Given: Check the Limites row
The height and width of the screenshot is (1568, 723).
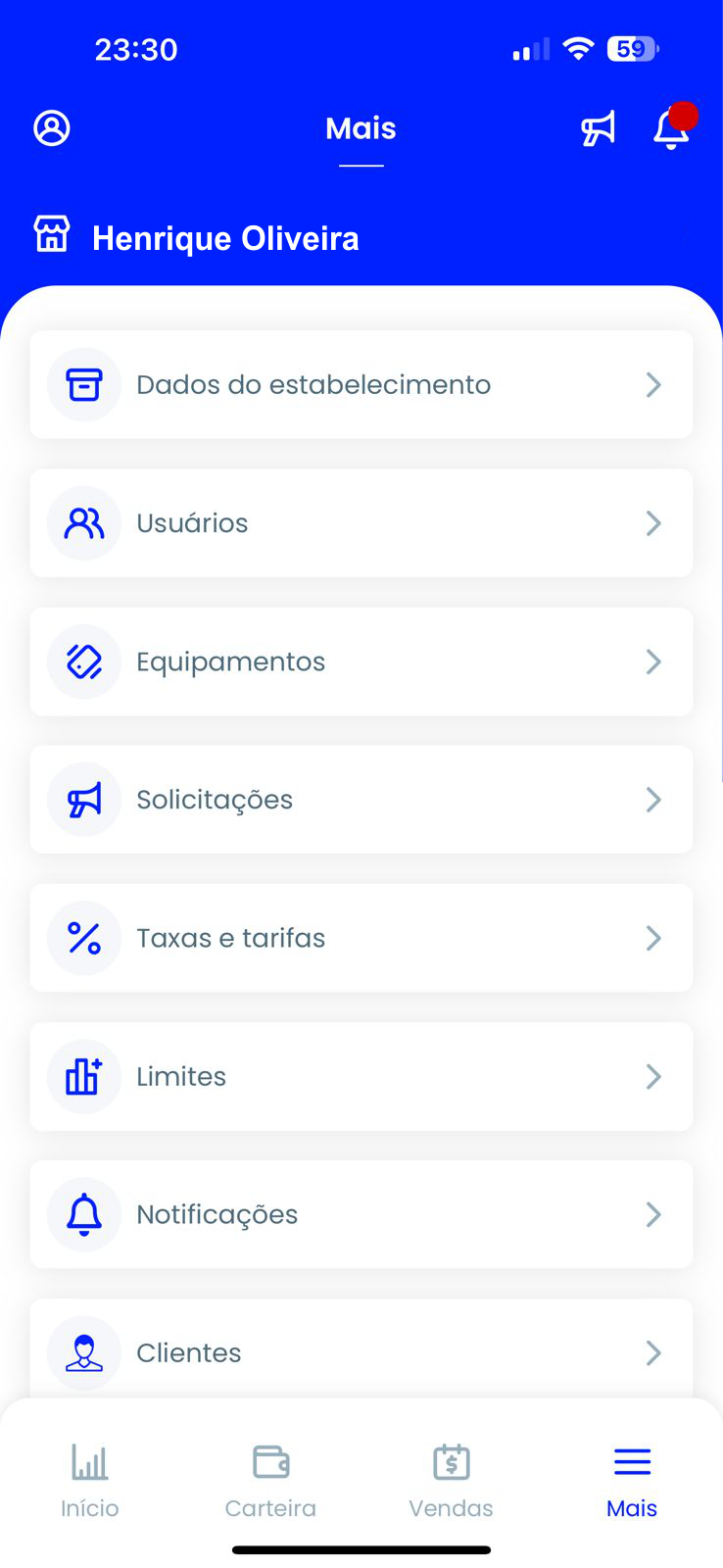Looking at the screenshot, I should point(361,1076).
